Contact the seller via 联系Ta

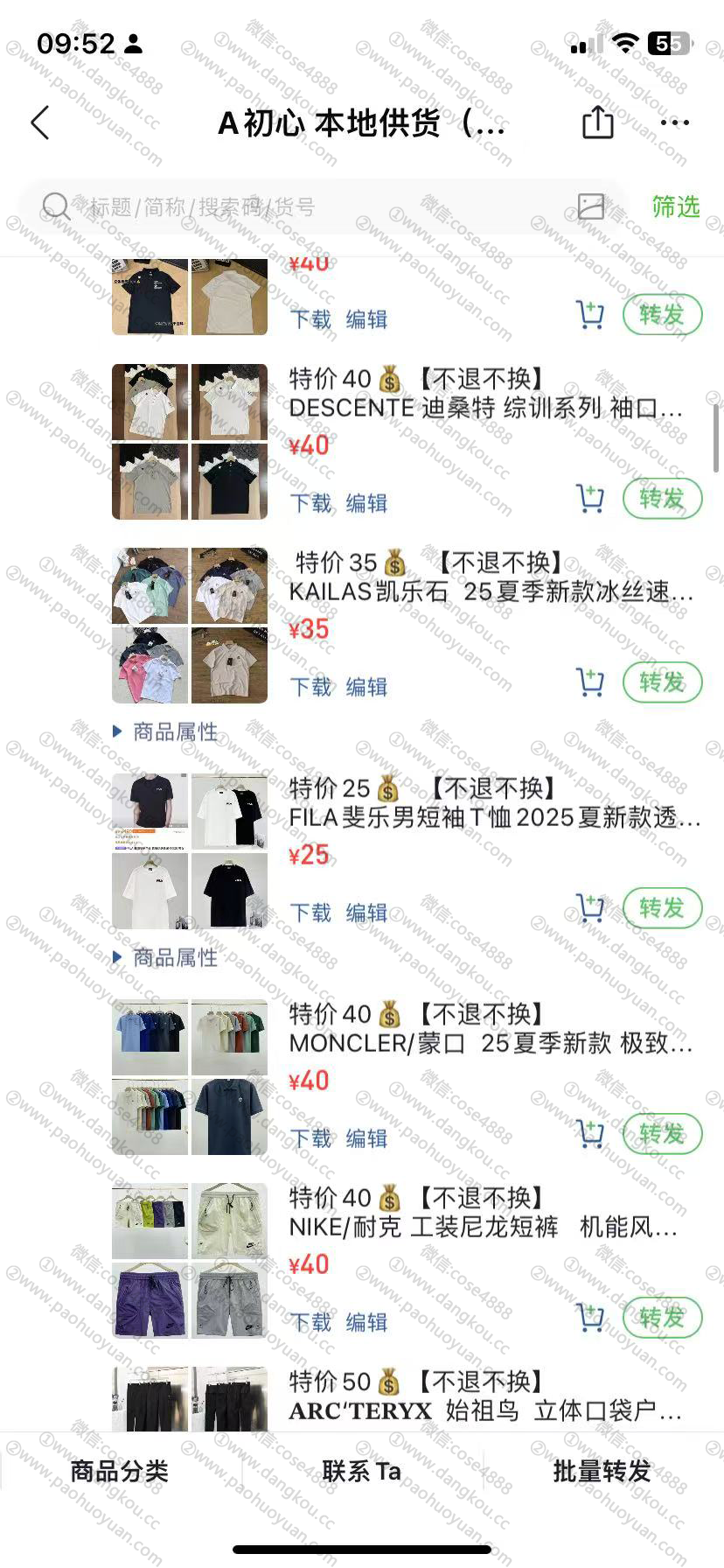[361, 1472]
